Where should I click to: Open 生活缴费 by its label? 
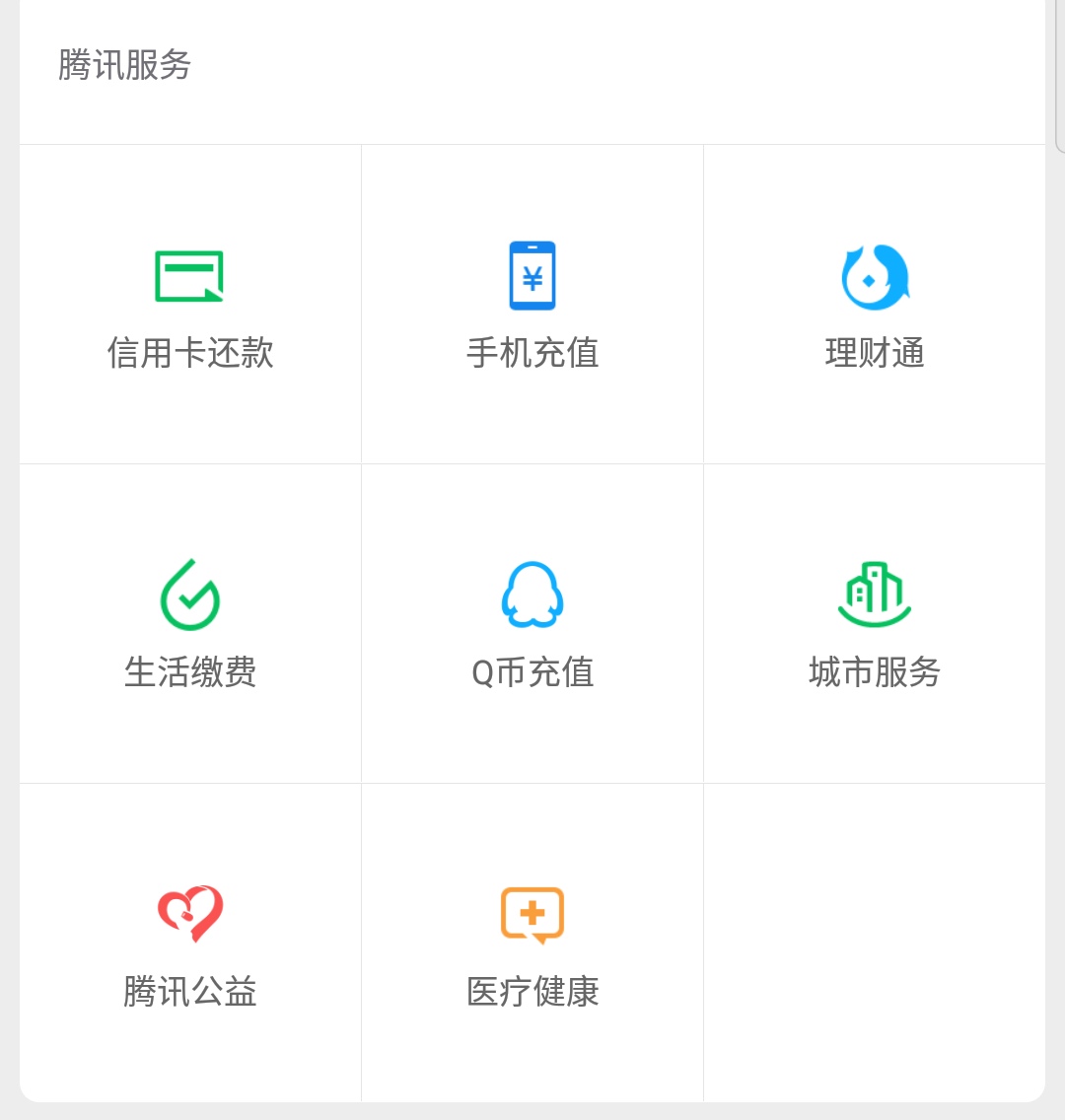tap(189, 672)
